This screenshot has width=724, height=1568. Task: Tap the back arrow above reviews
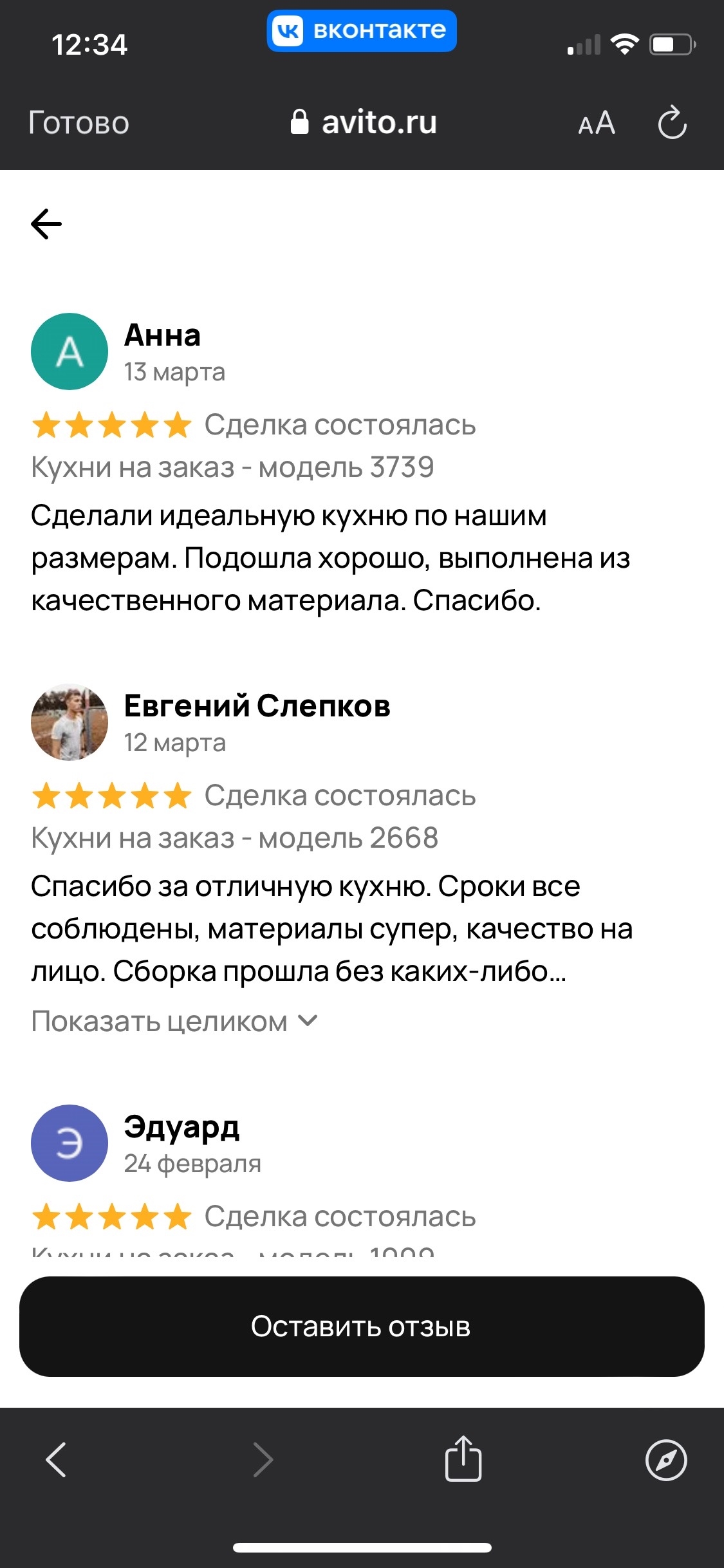[x=46, y=224]
